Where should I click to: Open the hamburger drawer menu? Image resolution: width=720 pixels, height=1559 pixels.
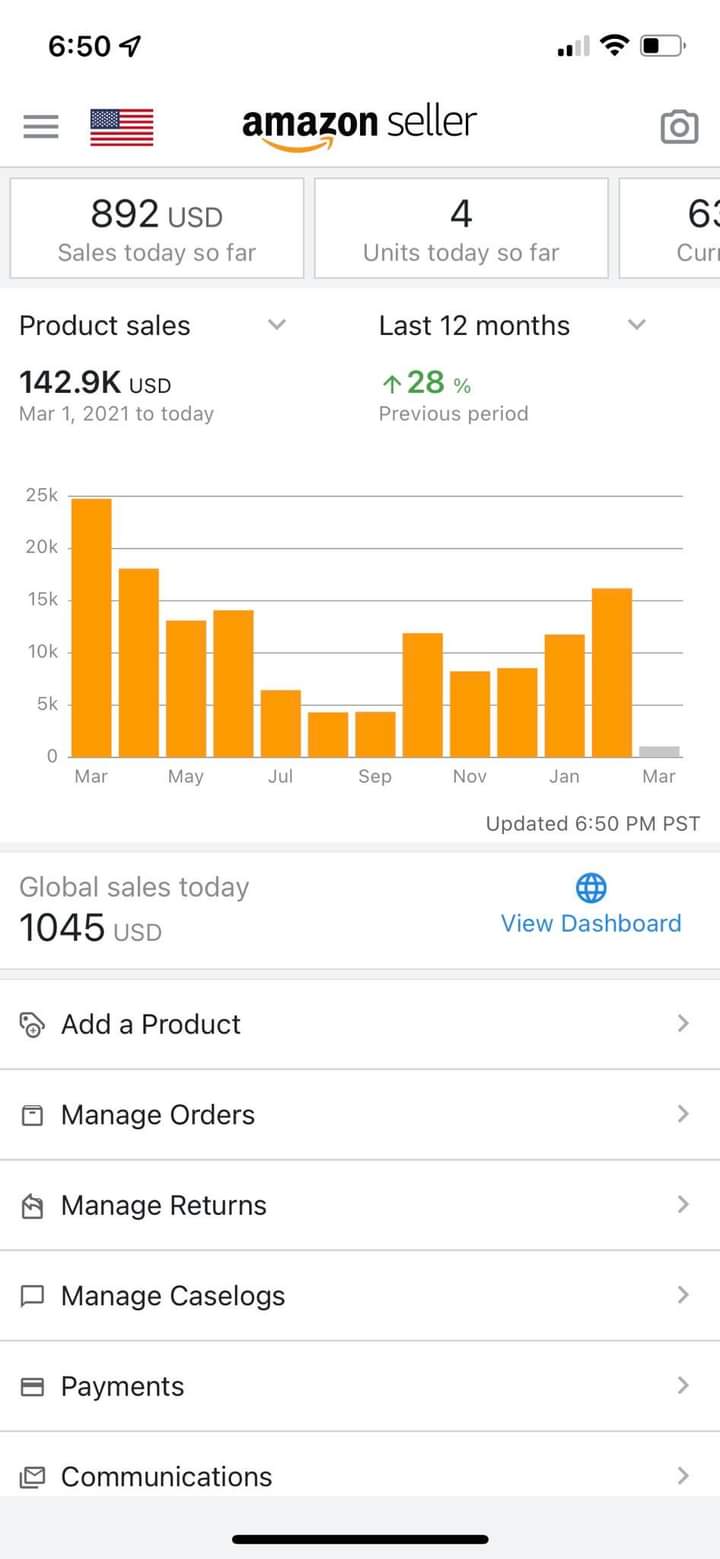coord(41,127)
